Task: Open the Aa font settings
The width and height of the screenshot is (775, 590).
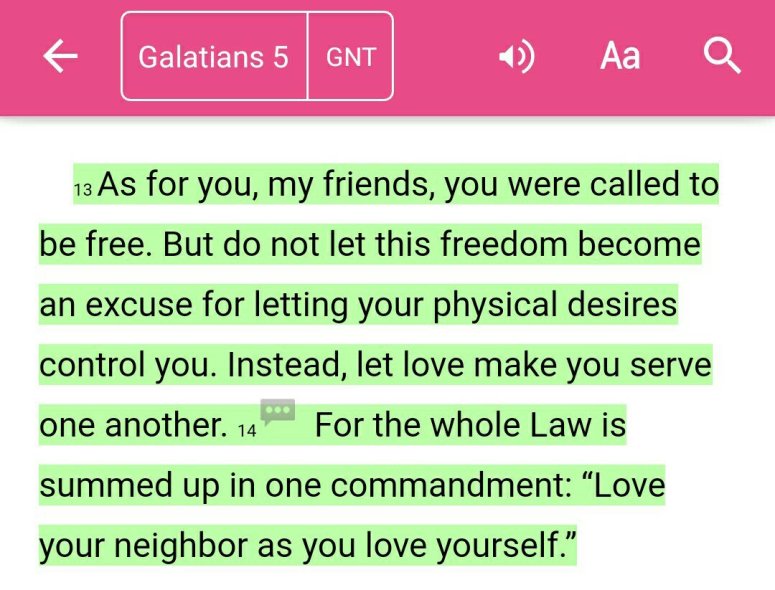Action: [x=619, y=57]
